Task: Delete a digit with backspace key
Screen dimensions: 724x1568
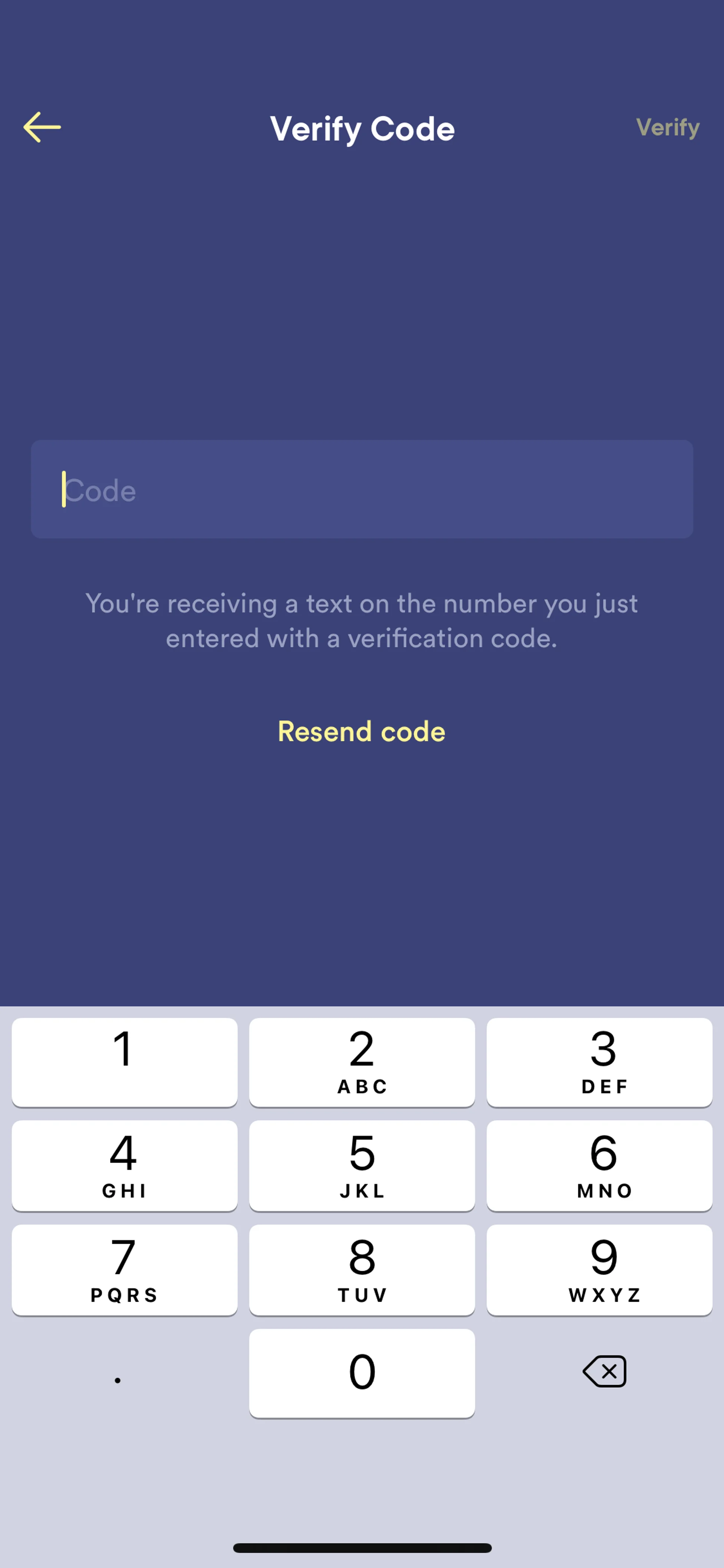Action: (x=604, y=1371)
